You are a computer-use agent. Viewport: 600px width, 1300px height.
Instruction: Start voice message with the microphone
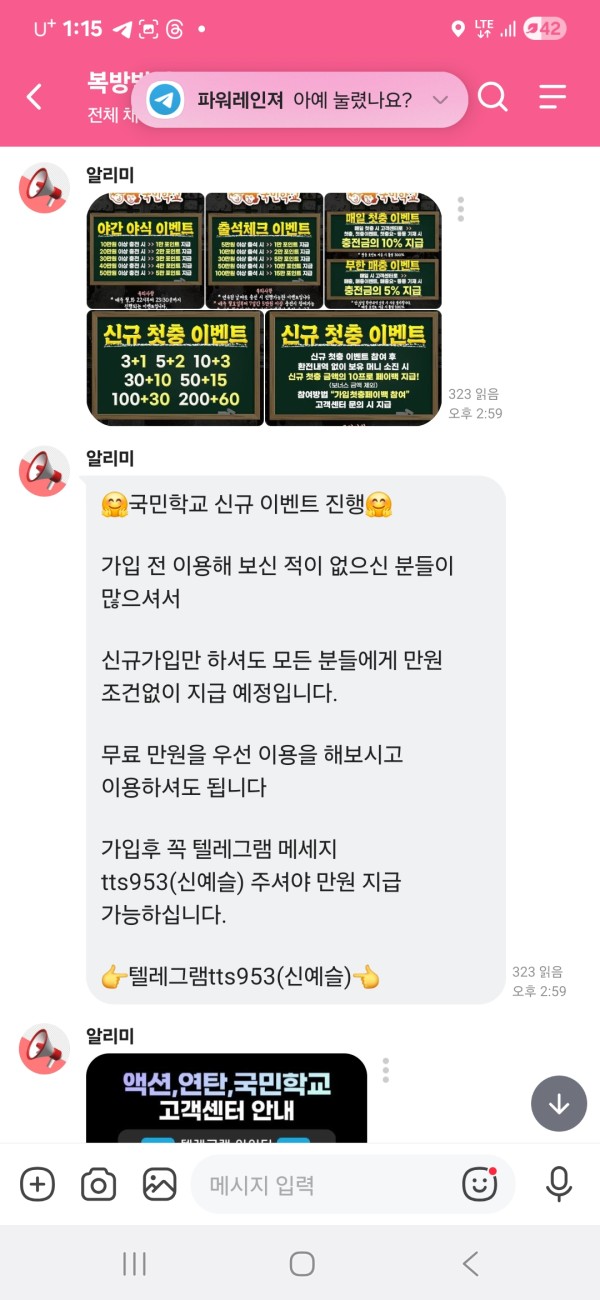(x=559, y=1185)
